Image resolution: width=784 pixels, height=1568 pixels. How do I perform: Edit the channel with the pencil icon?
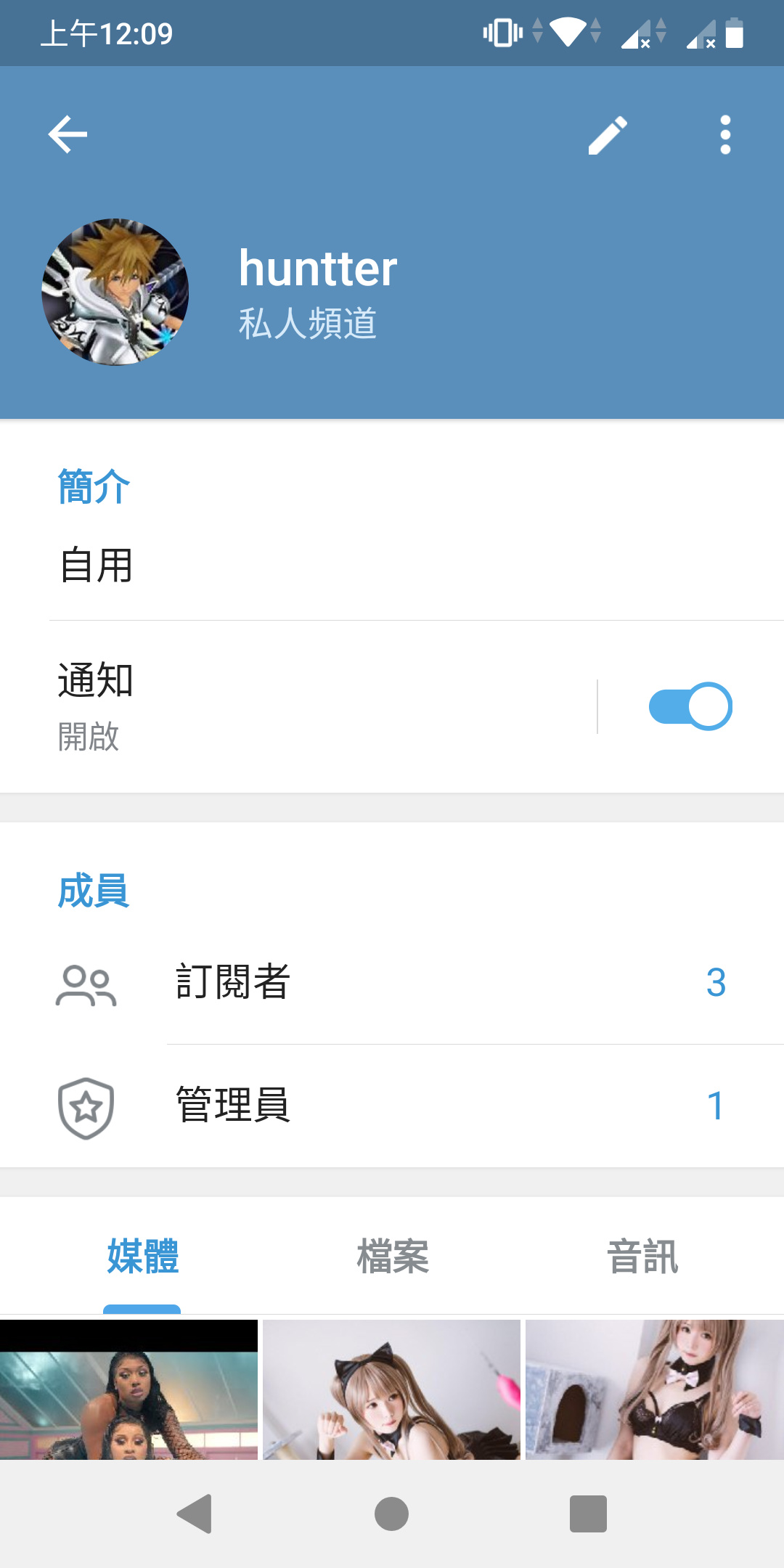point(608,134)
